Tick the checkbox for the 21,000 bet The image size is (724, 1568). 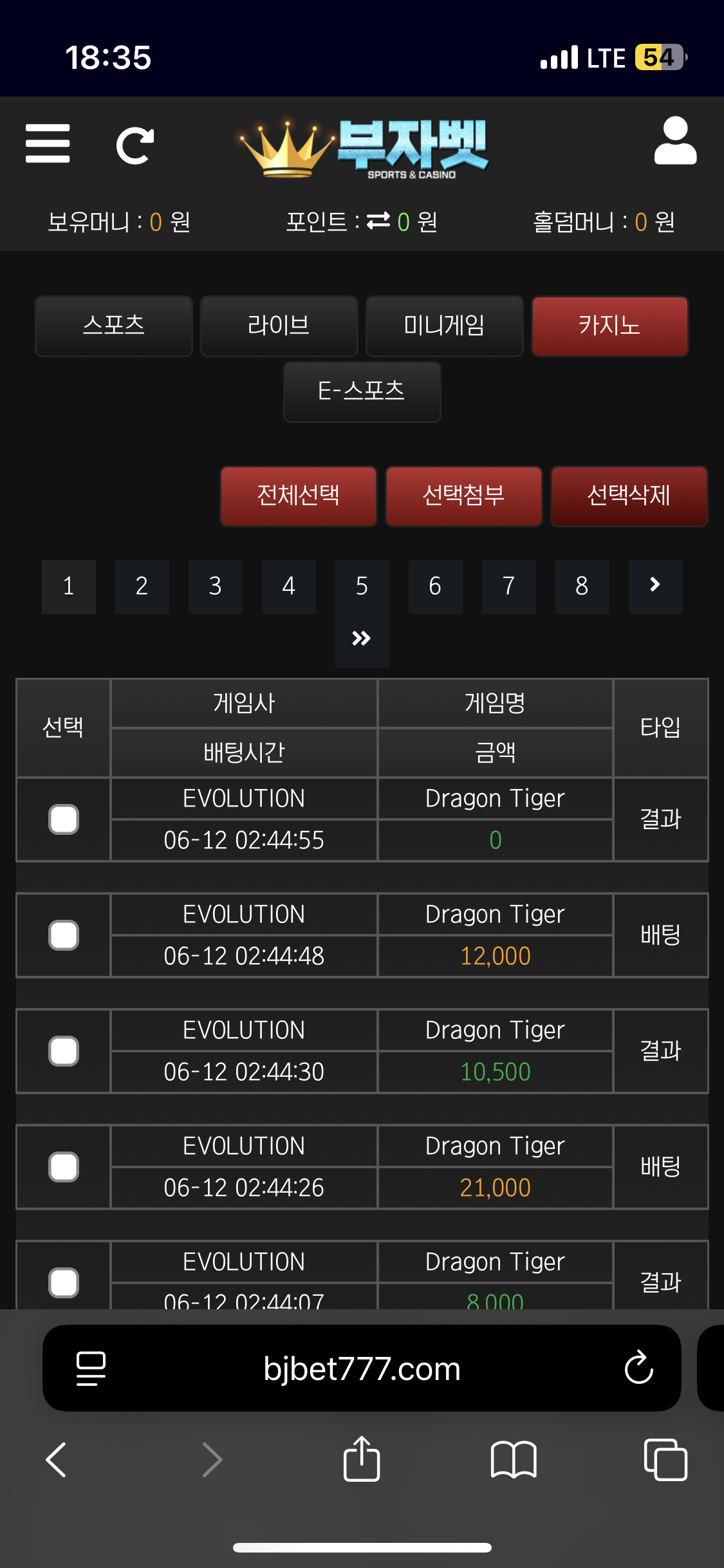pyautogui.click(x=64, y=1167)
